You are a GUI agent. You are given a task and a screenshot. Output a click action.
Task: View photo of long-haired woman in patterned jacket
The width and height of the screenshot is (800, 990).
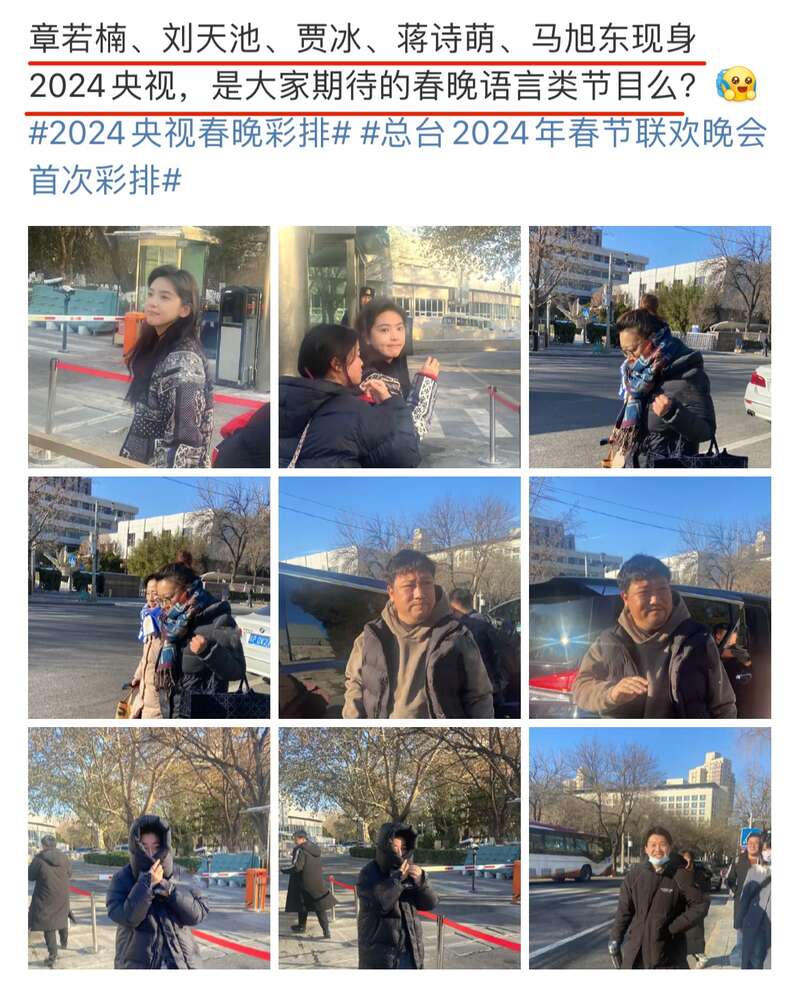tap(149, 347)
